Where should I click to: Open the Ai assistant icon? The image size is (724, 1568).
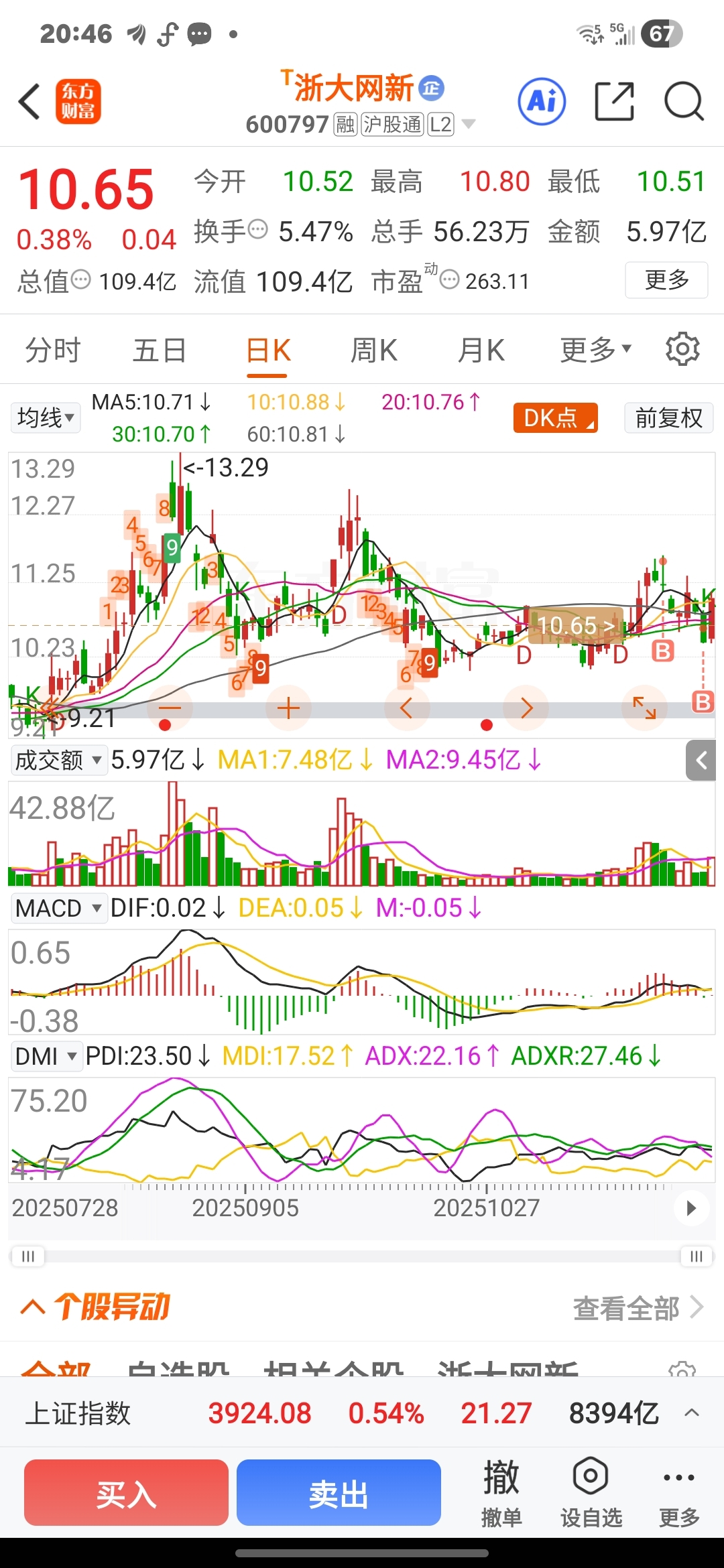(x=542, y=102)
